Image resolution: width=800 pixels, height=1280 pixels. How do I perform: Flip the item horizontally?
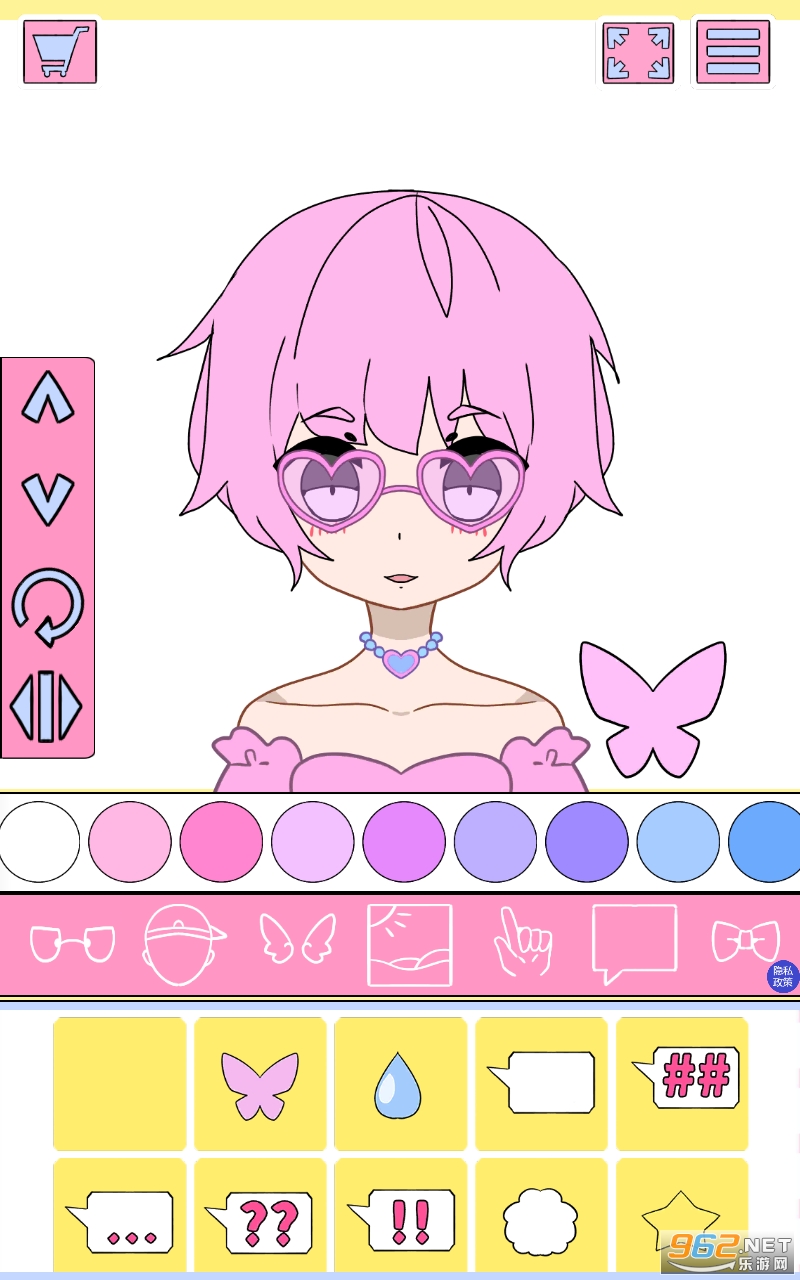47,707
